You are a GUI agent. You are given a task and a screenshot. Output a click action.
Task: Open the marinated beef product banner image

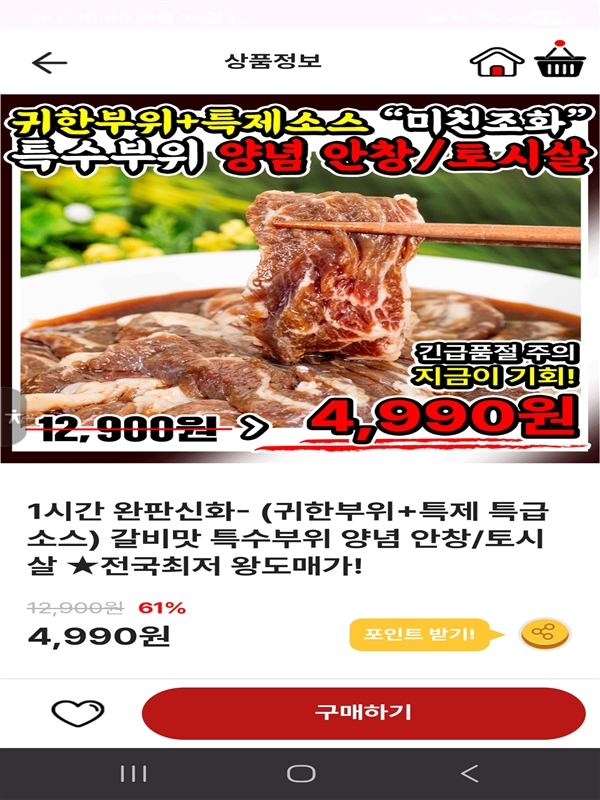click(x=300, y=280)
